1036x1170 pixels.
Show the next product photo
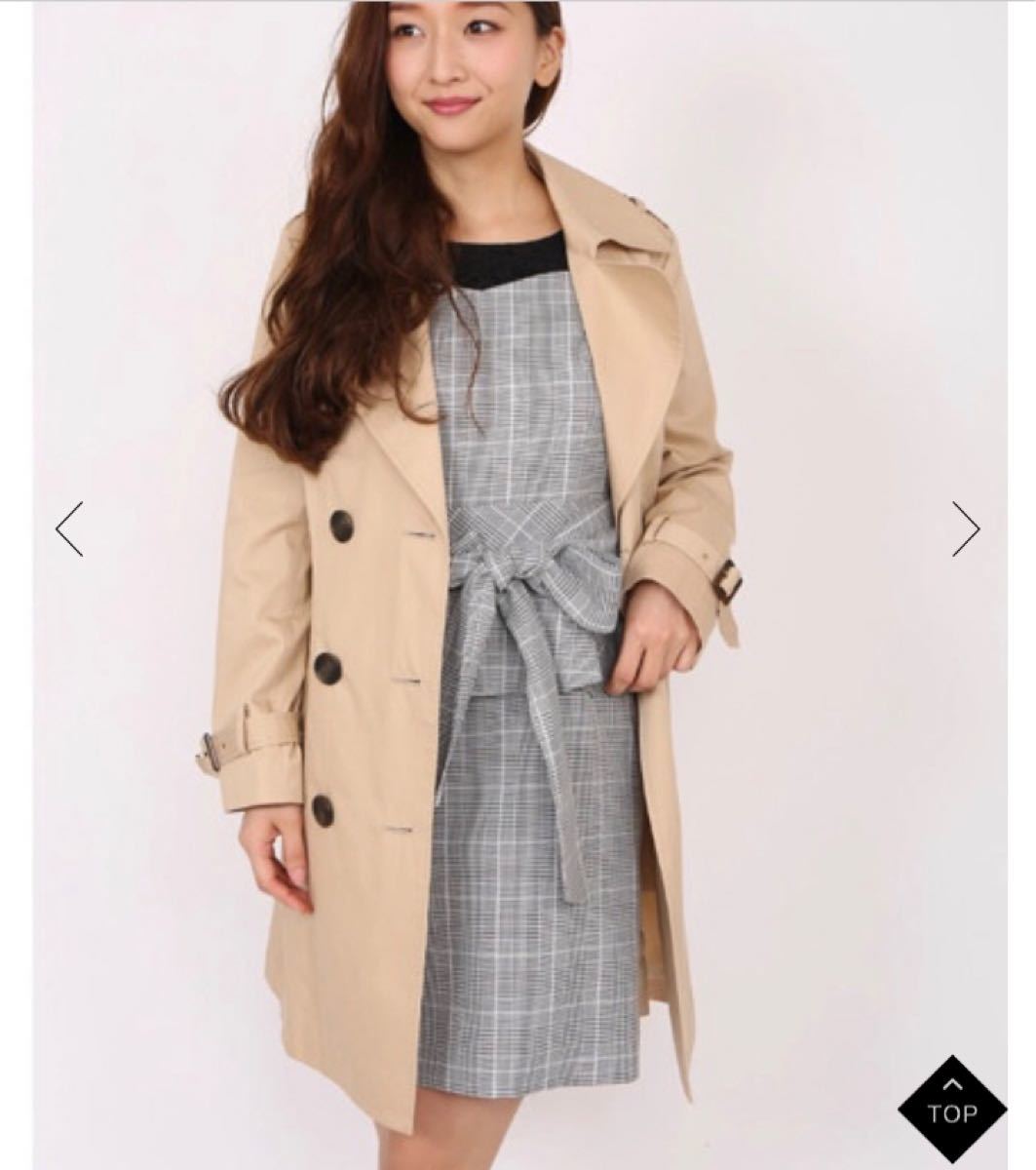click(965, 528)
